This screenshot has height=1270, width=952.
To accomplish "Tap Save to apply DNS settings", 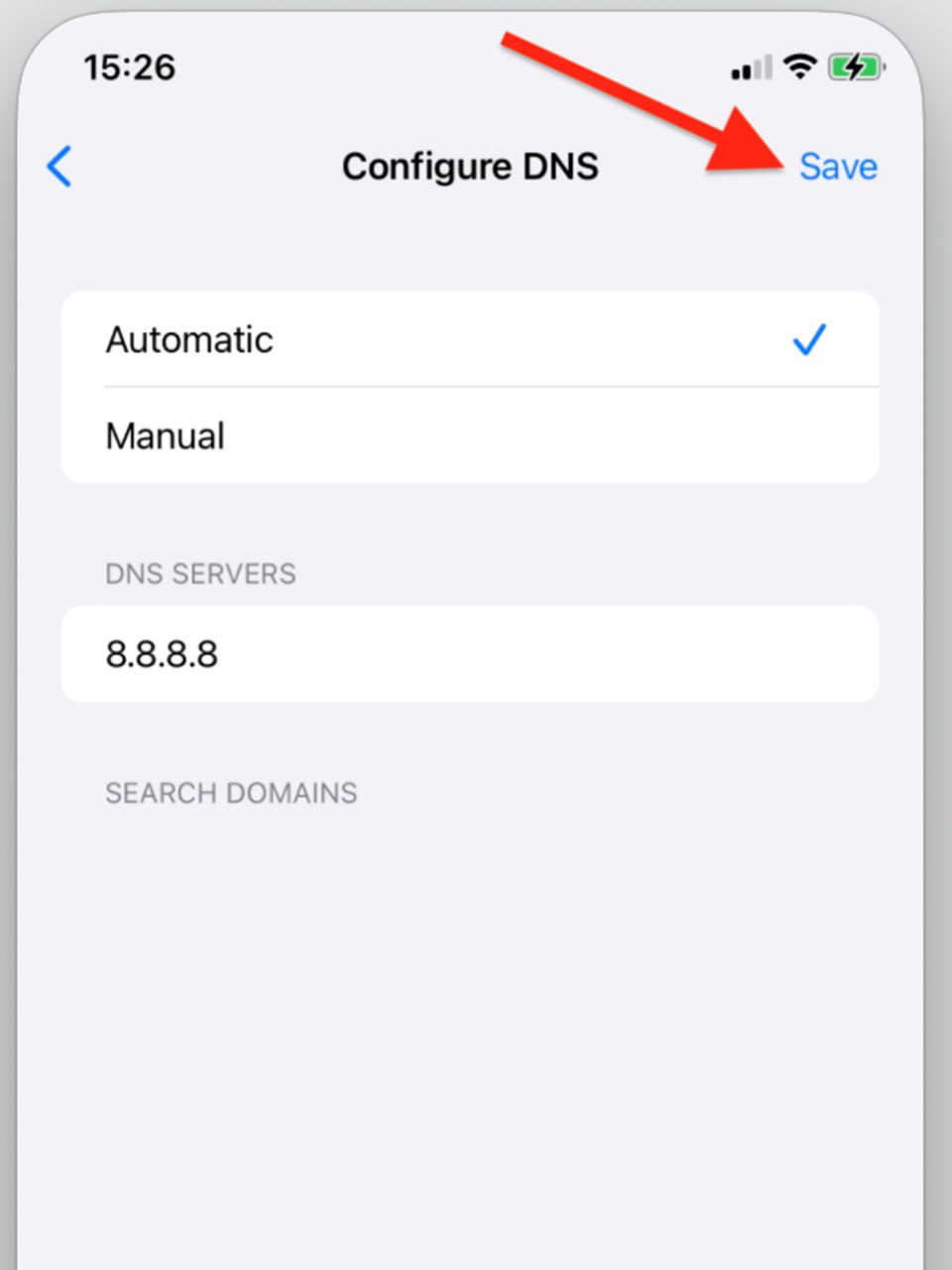I will 838,167.
